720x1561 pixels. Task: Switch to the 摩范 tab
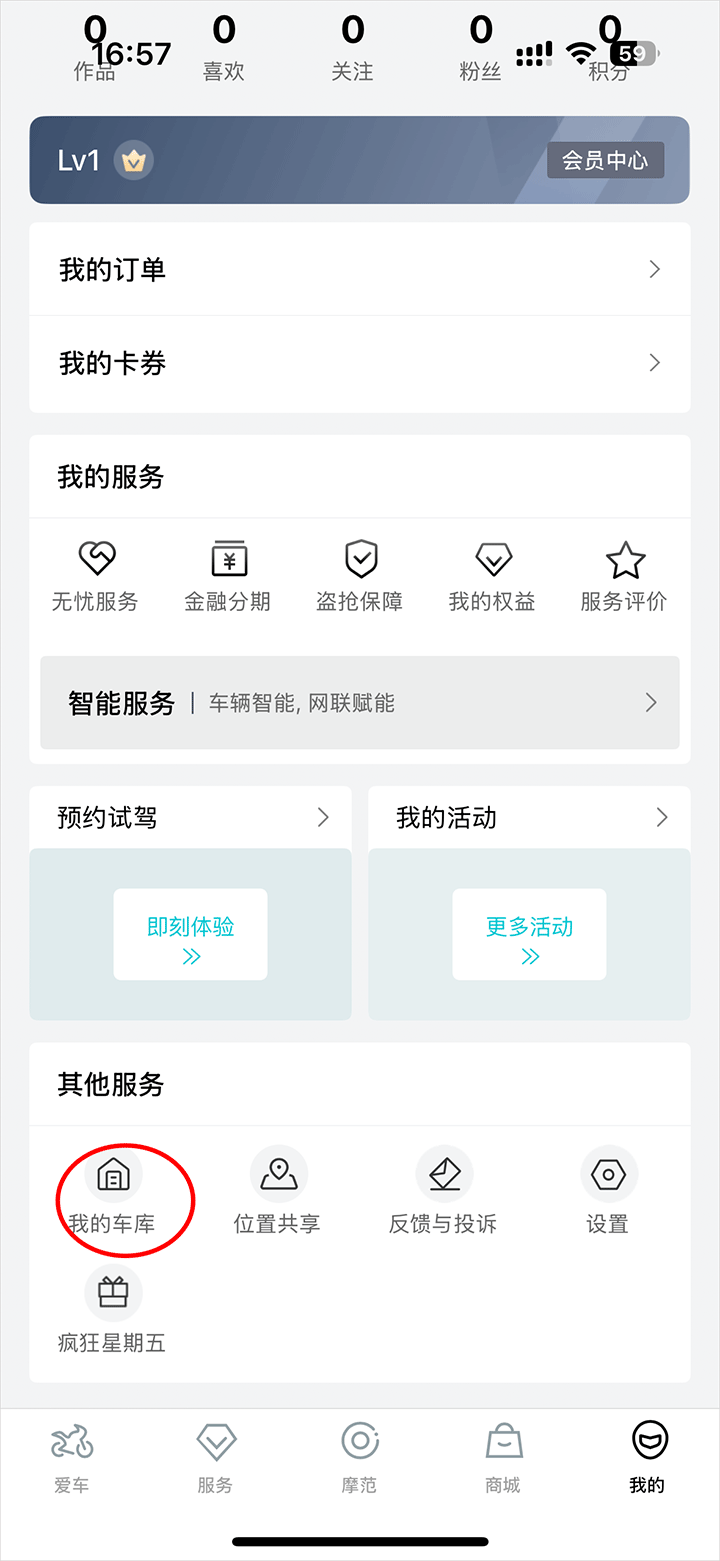coord(359,1458)
